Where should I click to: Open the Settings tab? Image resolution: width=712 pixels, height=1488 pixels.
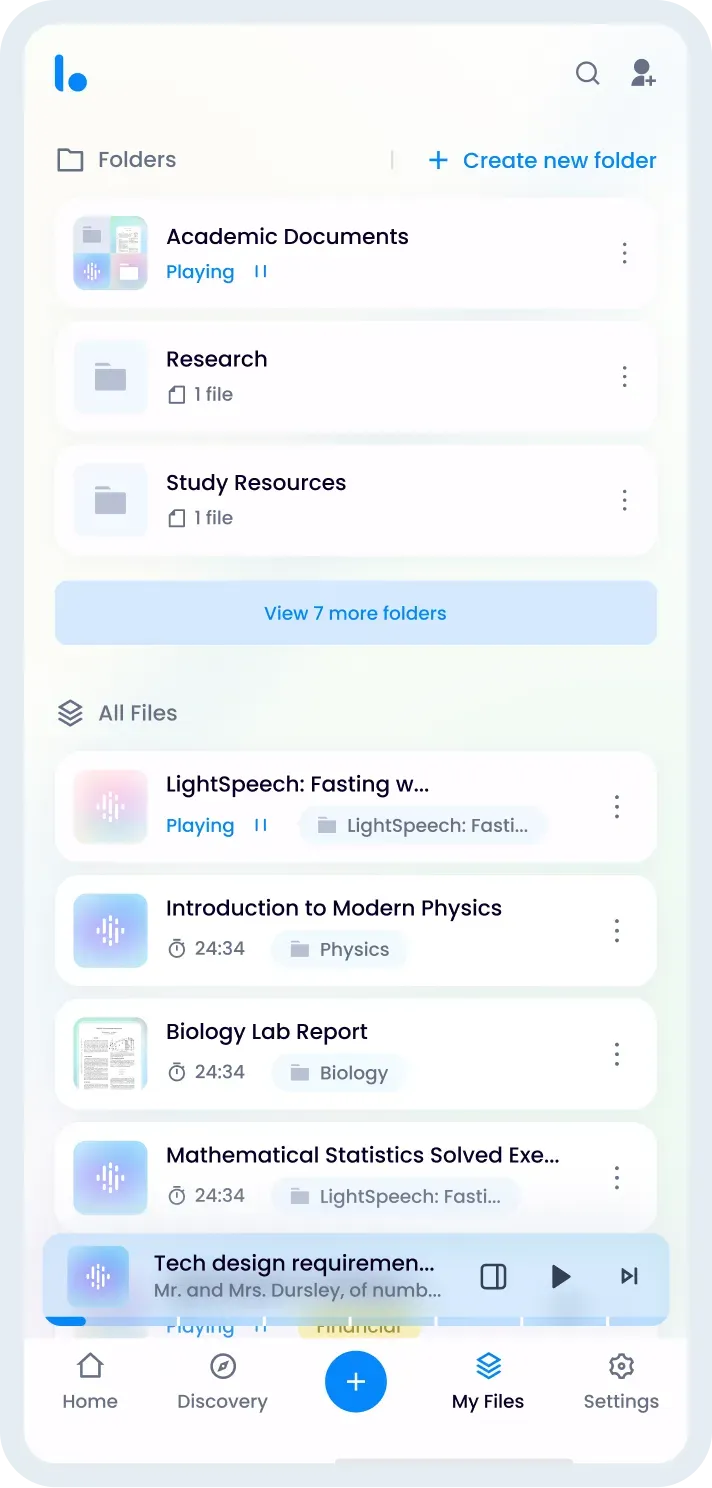pyautogui.click(x=621, y=1381)
